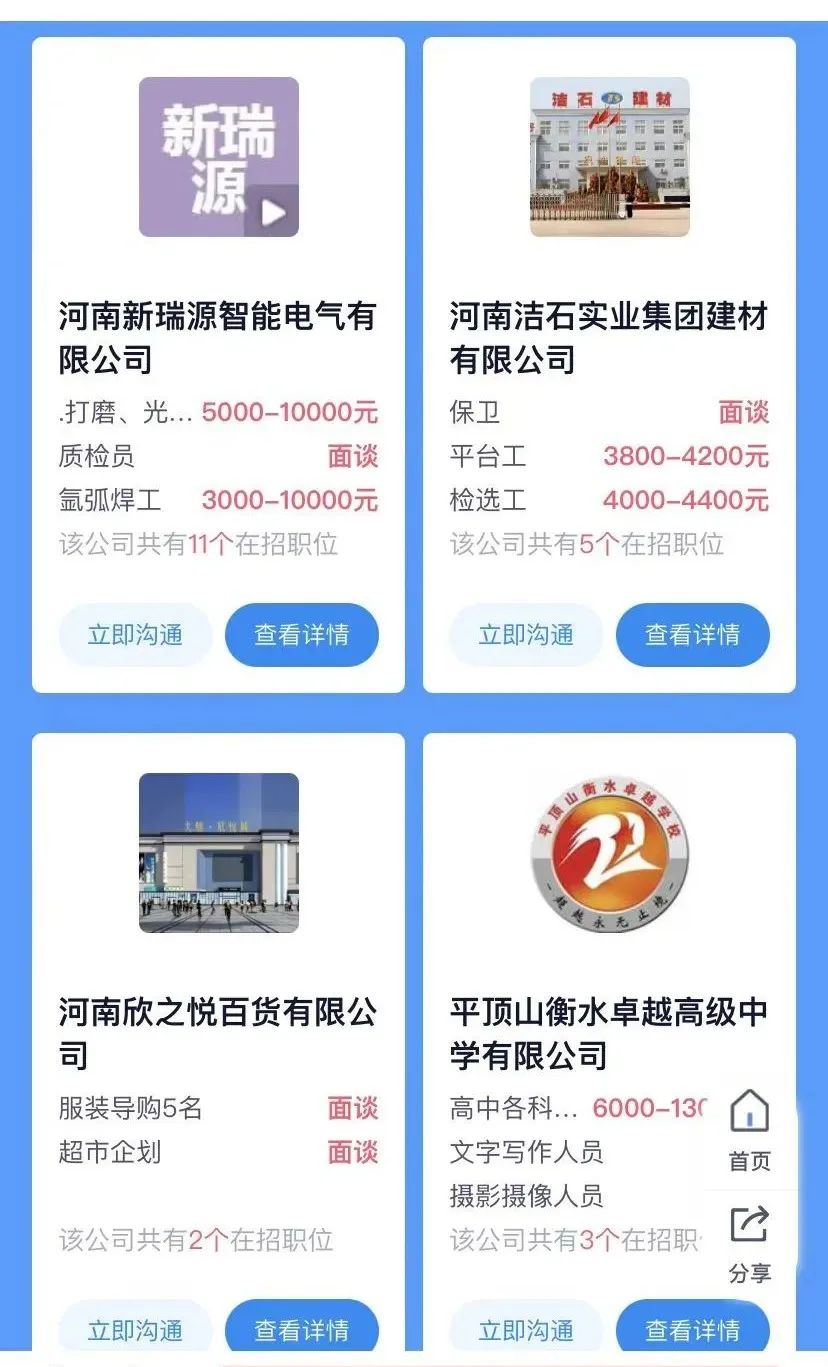Go to 首页 via floating home icon

click(x=750, y=1130)
